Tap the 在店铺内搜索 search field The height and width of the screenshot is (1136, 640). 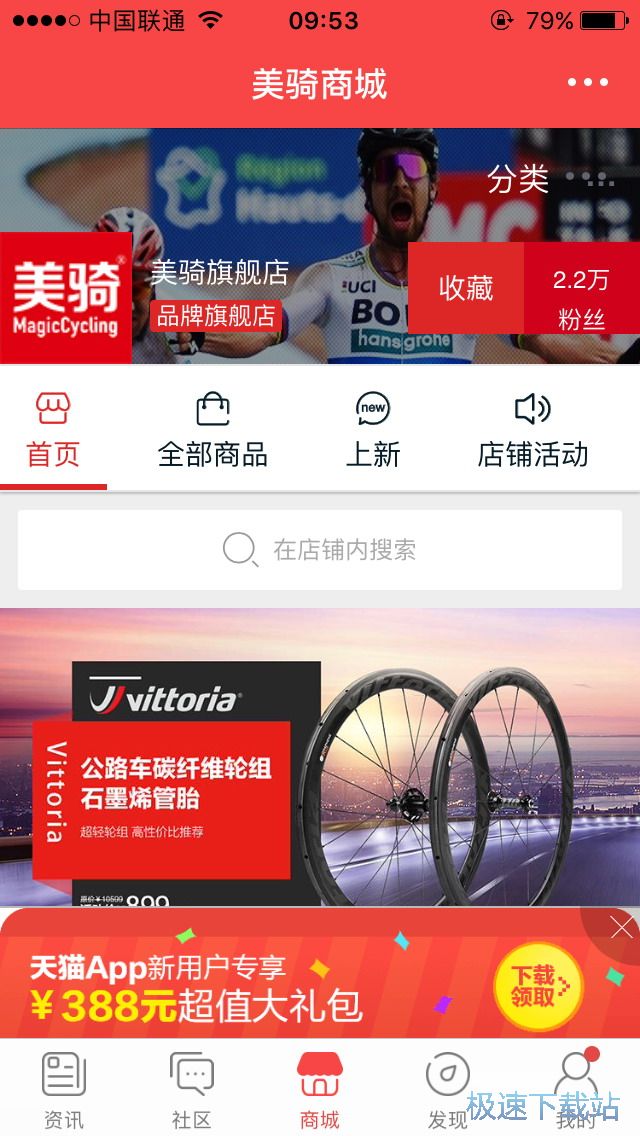[x=320, y=549]
